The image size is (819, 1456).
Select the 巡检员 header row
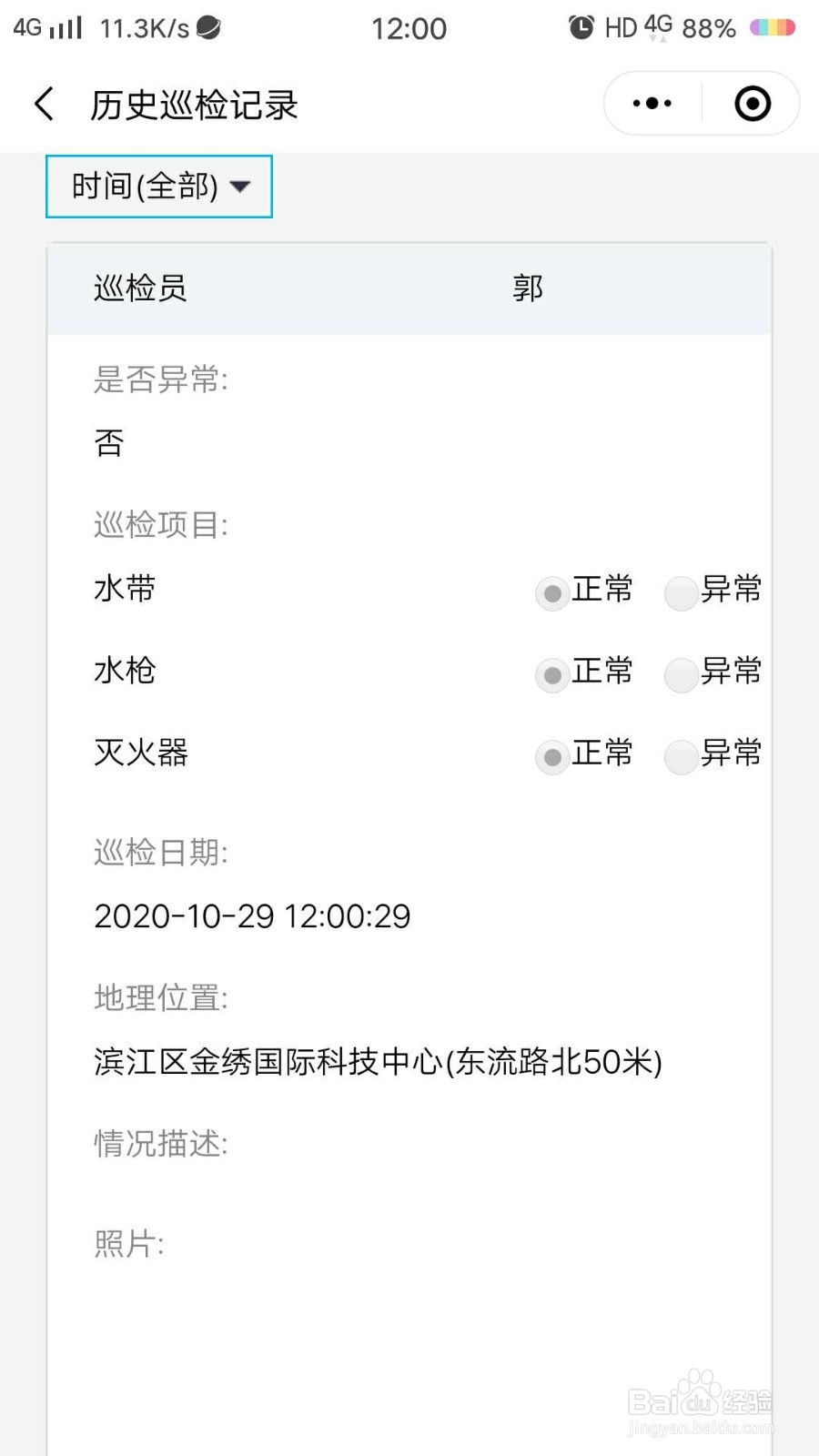[139, 288]
